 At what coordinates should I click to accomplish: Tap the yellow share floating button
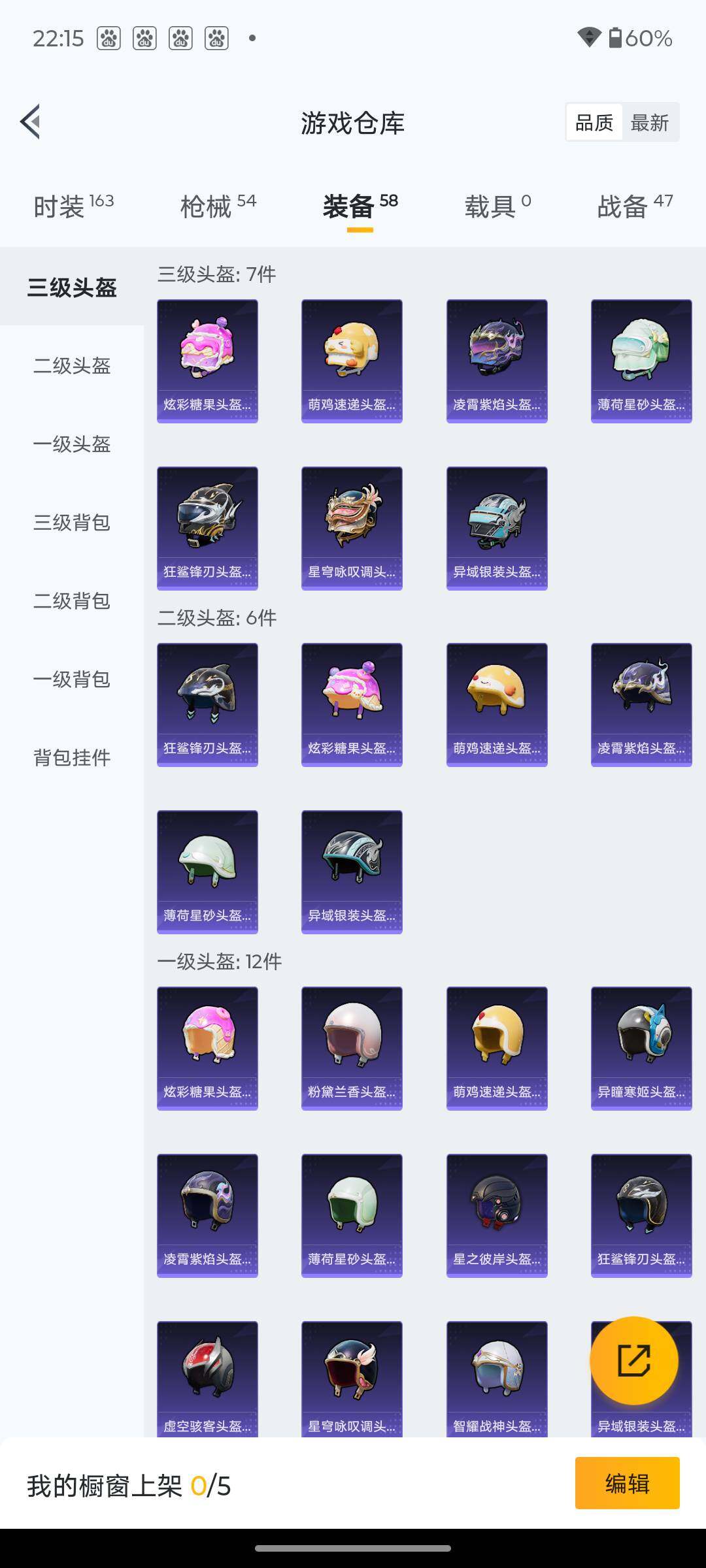click(x=633, y=1360)
